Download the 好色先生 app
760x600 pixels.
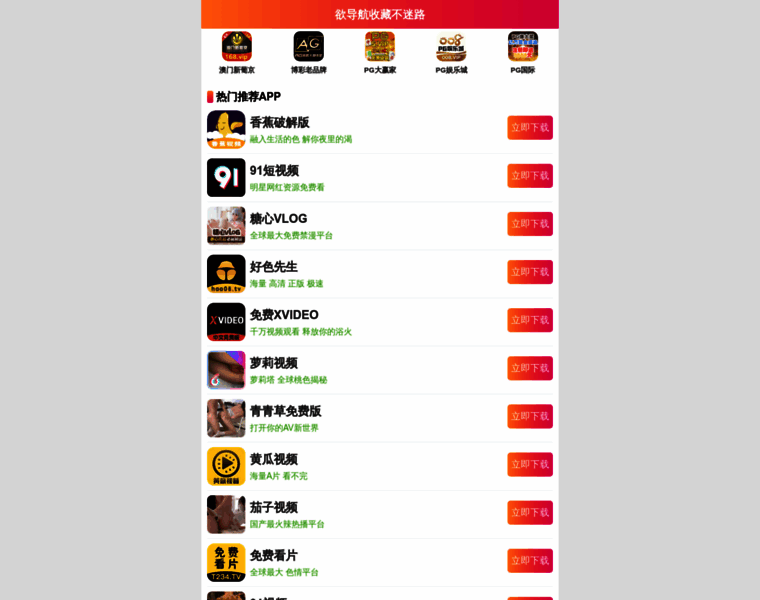click(530, 272)
